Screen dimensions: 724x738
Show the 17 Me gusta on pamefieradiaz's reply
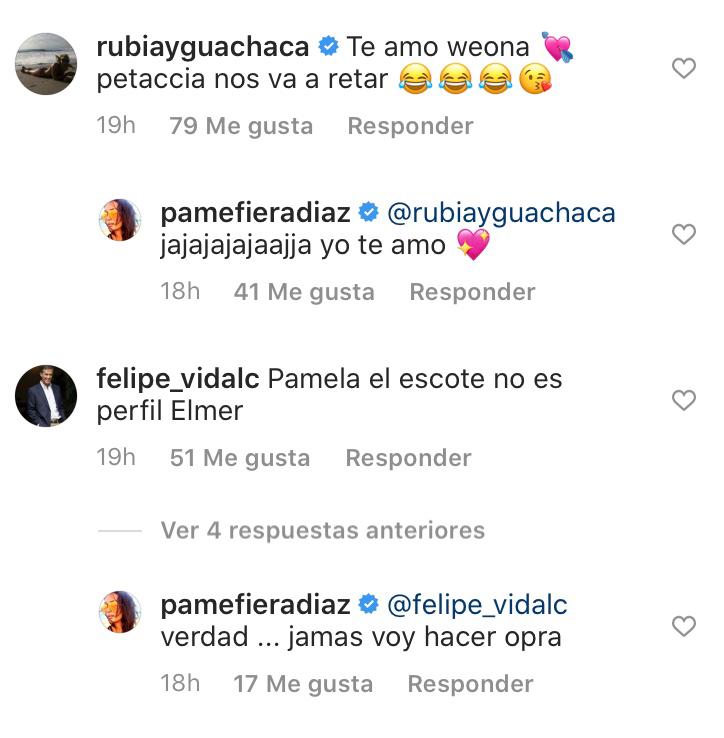[x=302, y=684]
